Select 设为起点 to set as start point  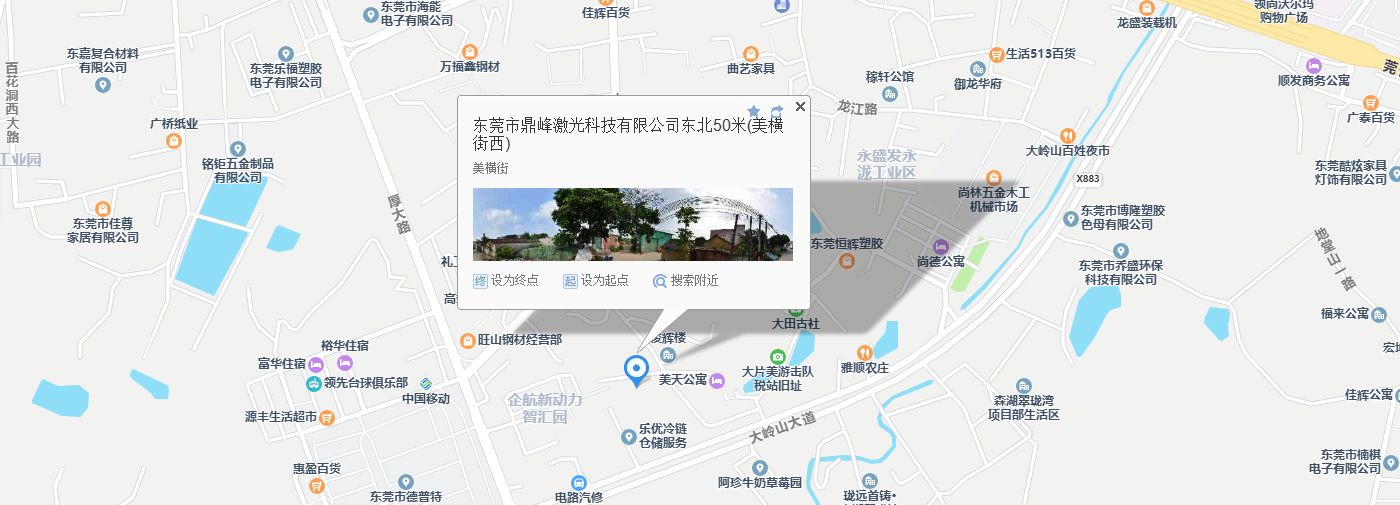[x=596, y=281]
